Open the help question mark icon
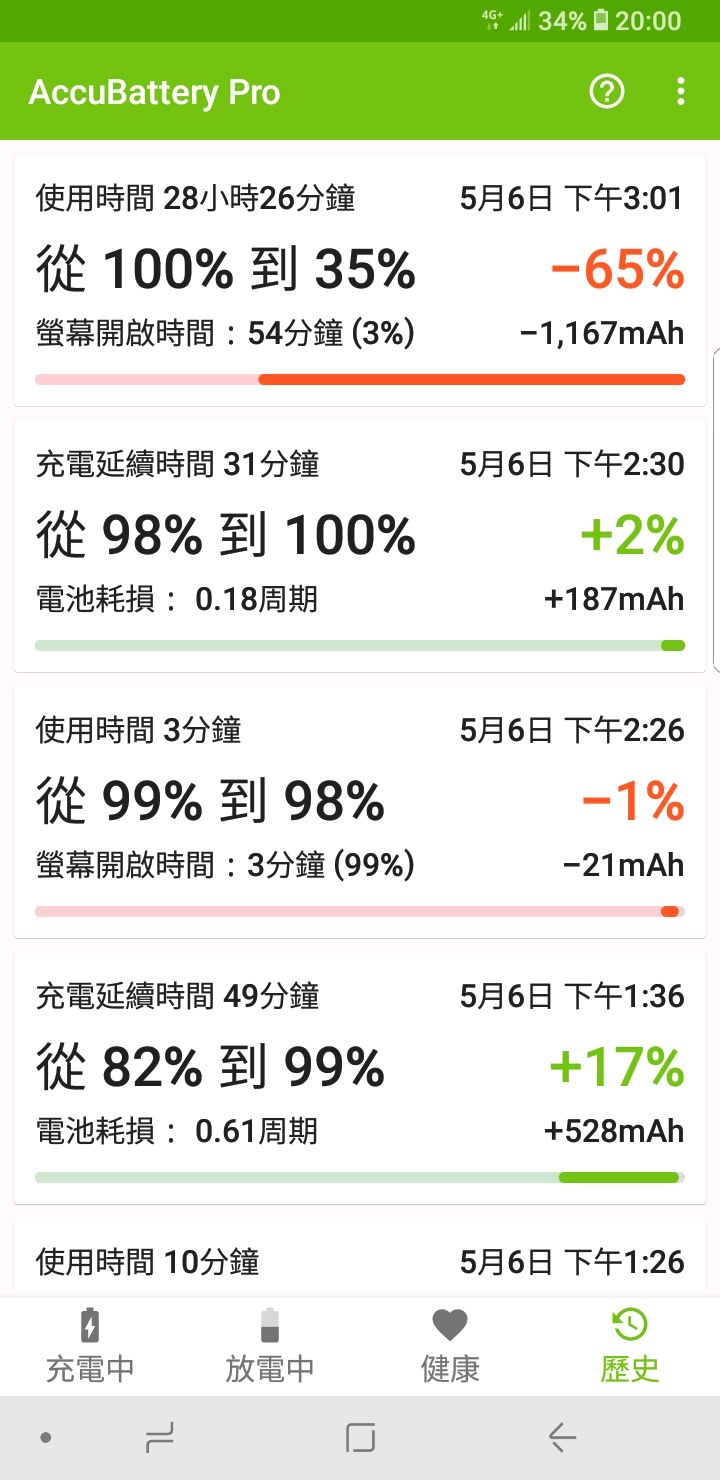 607,92
